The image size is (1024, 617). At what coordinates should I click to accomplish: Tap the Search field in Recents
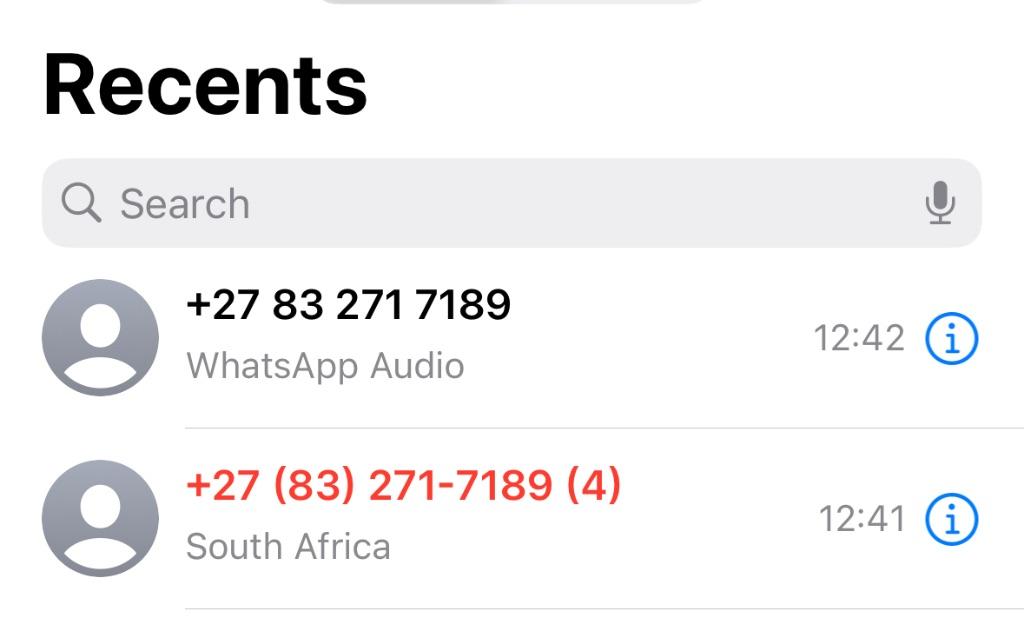480,204
